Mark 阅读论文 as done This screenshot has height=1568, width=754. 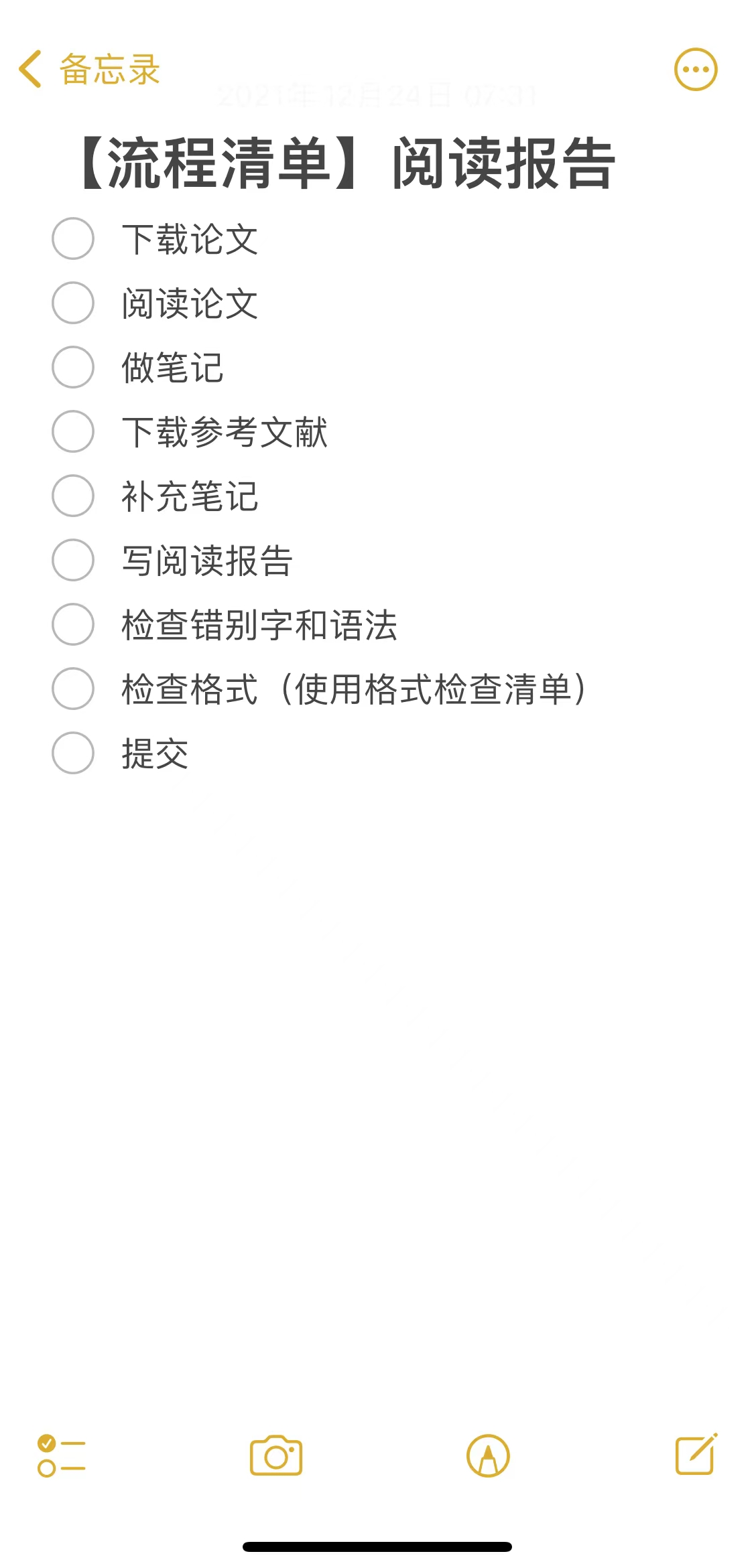[73, 303]
